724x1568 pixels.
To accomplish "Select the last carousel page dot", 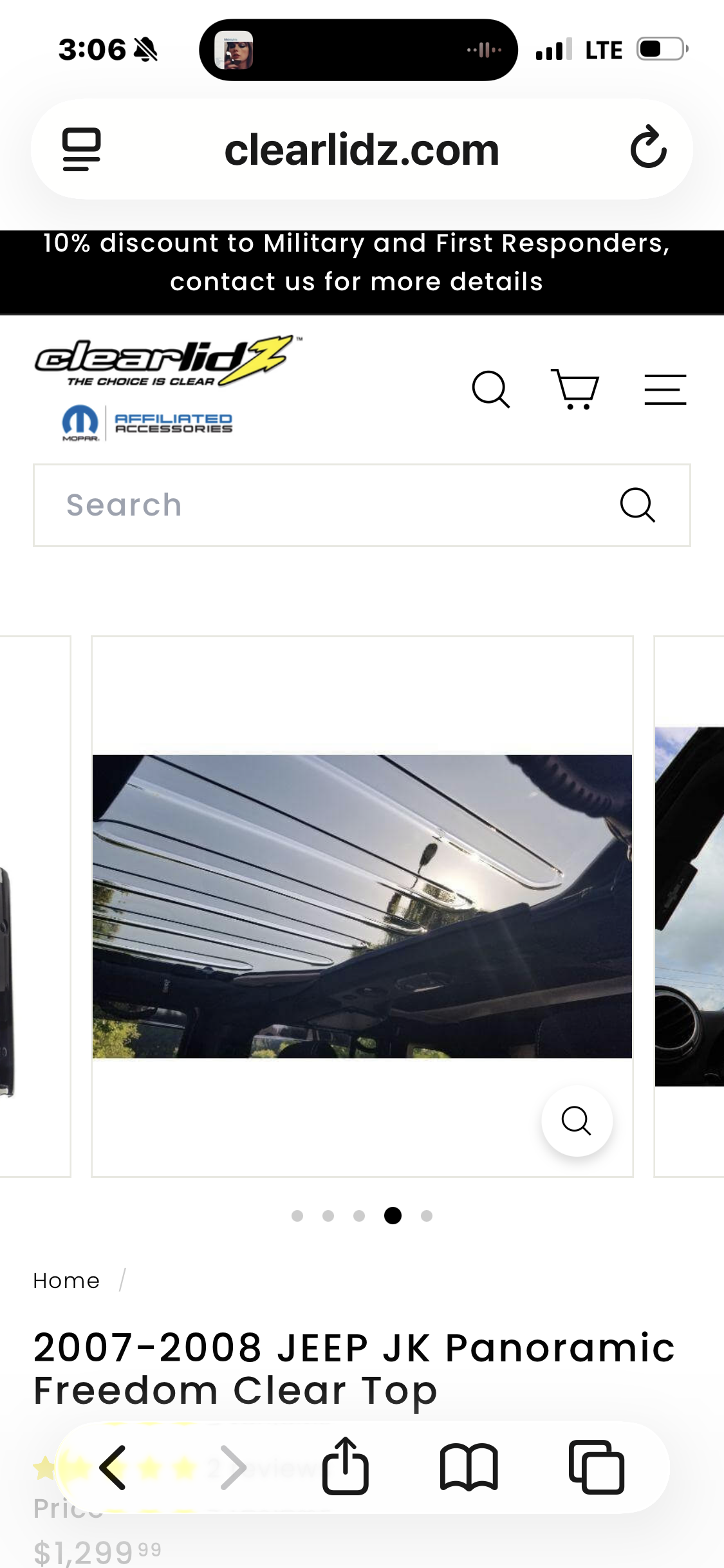I will 427,1215.
